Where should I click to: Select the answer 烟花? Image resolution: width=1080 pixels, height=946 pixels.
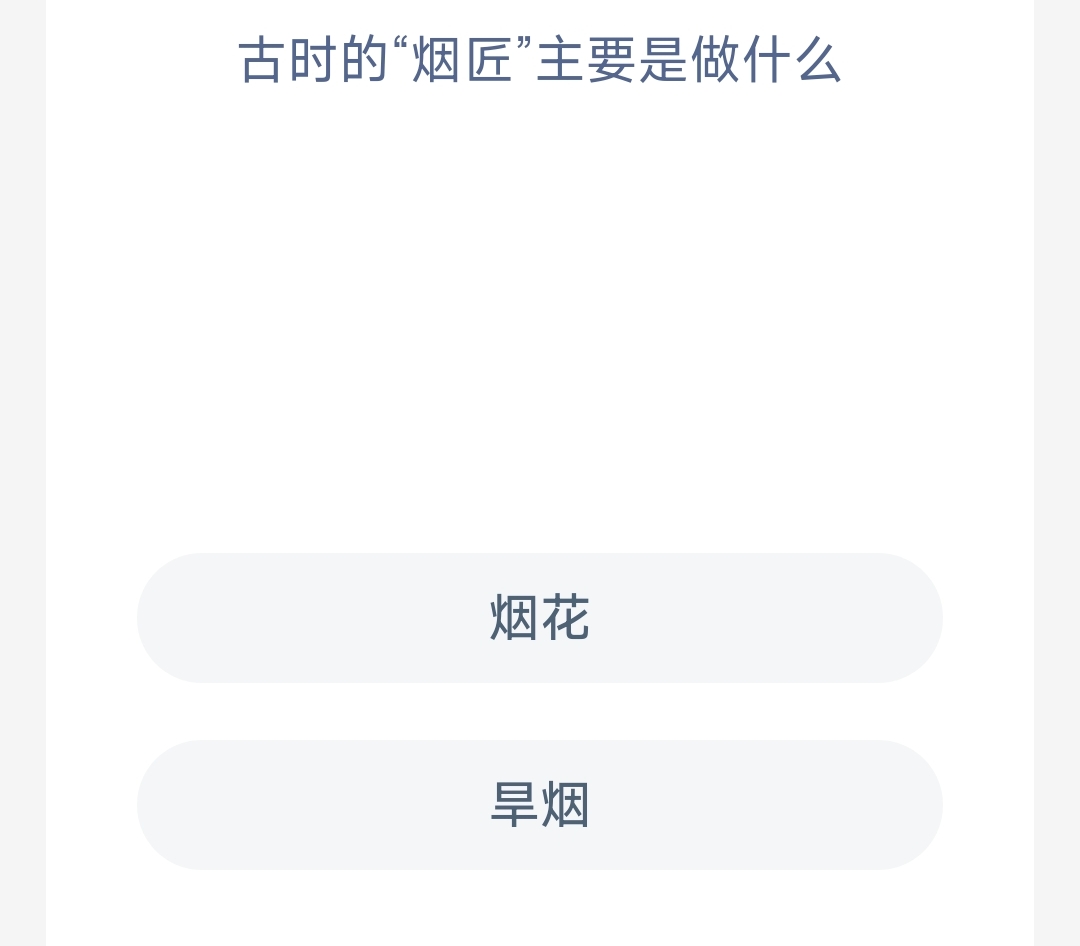point(540,618)
